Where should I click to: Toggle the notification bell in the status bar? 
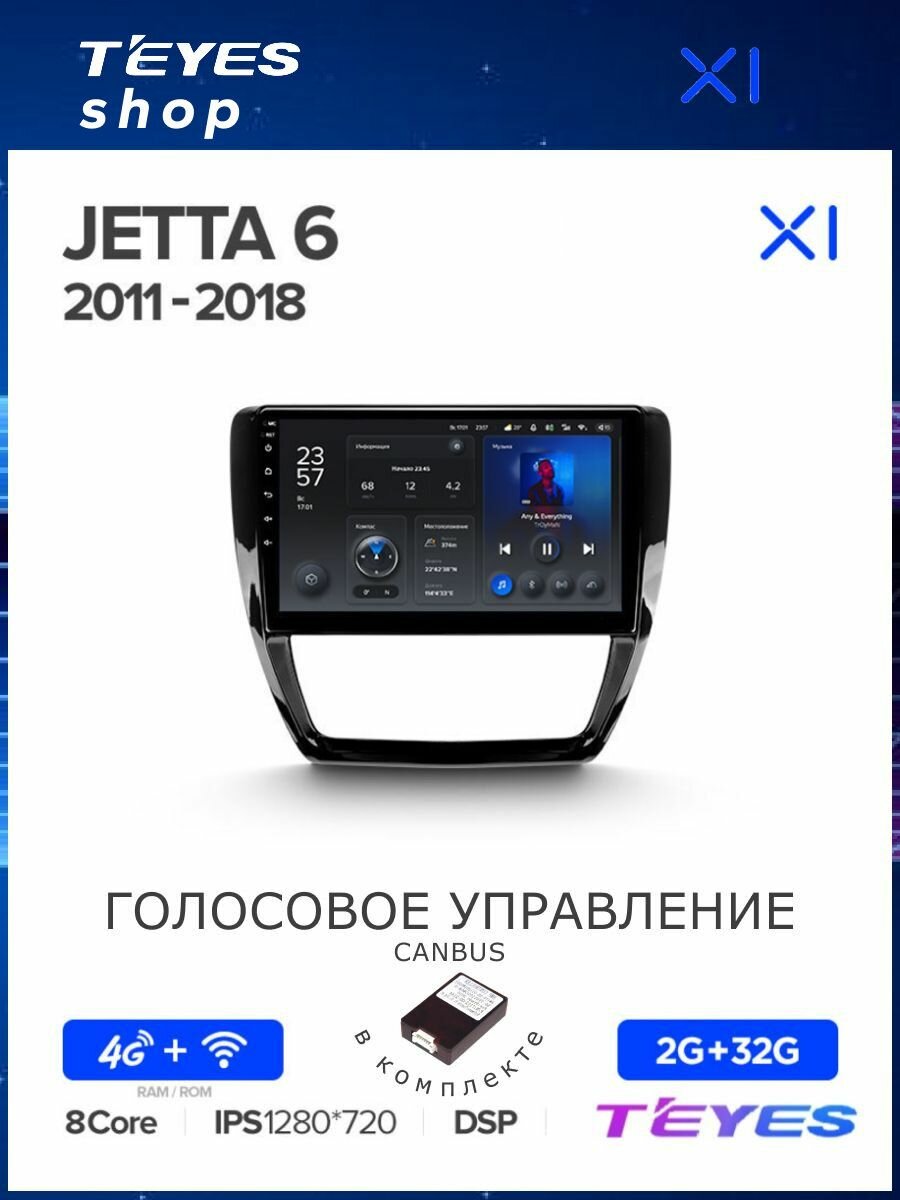532,427
